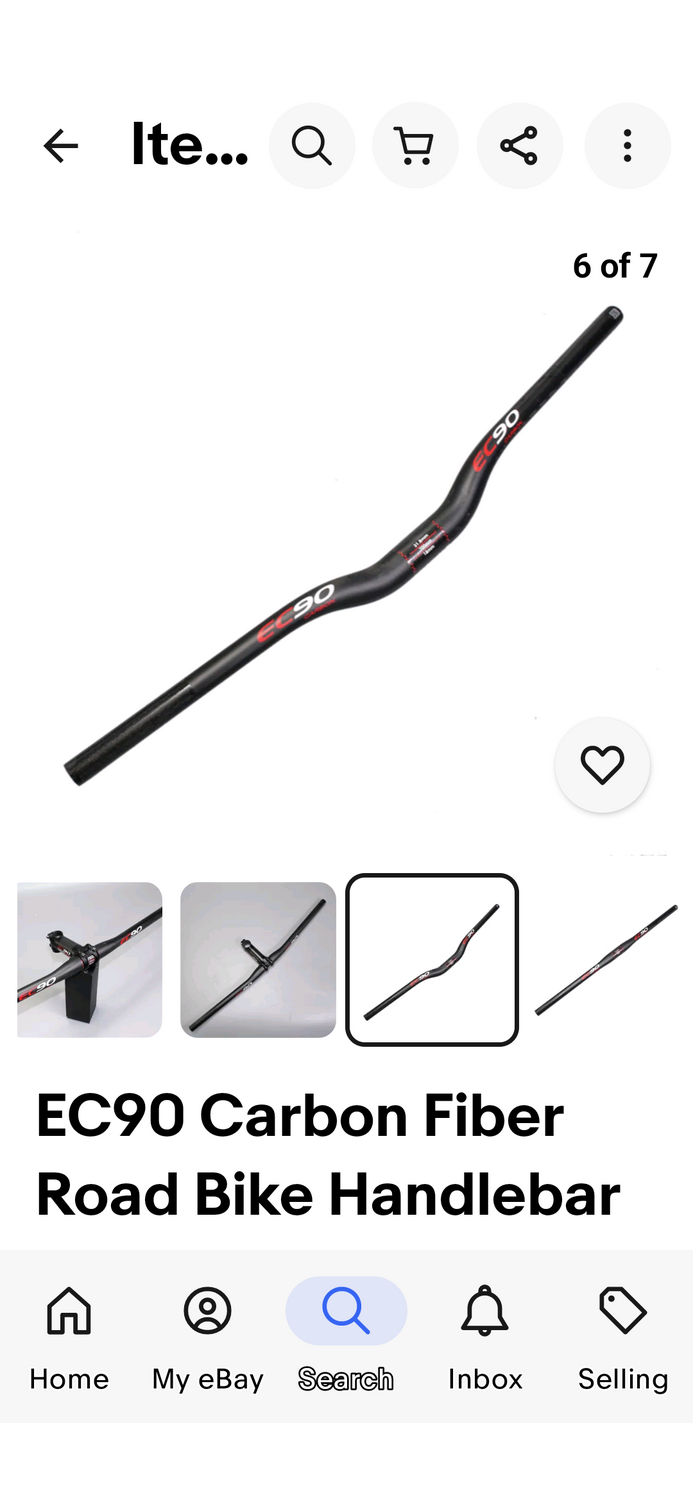This screenshot has width=693, height=1500.
Task: Select thumbnail of handlebar on gray background
Action: pyautogui.click(x=258, y=959)
